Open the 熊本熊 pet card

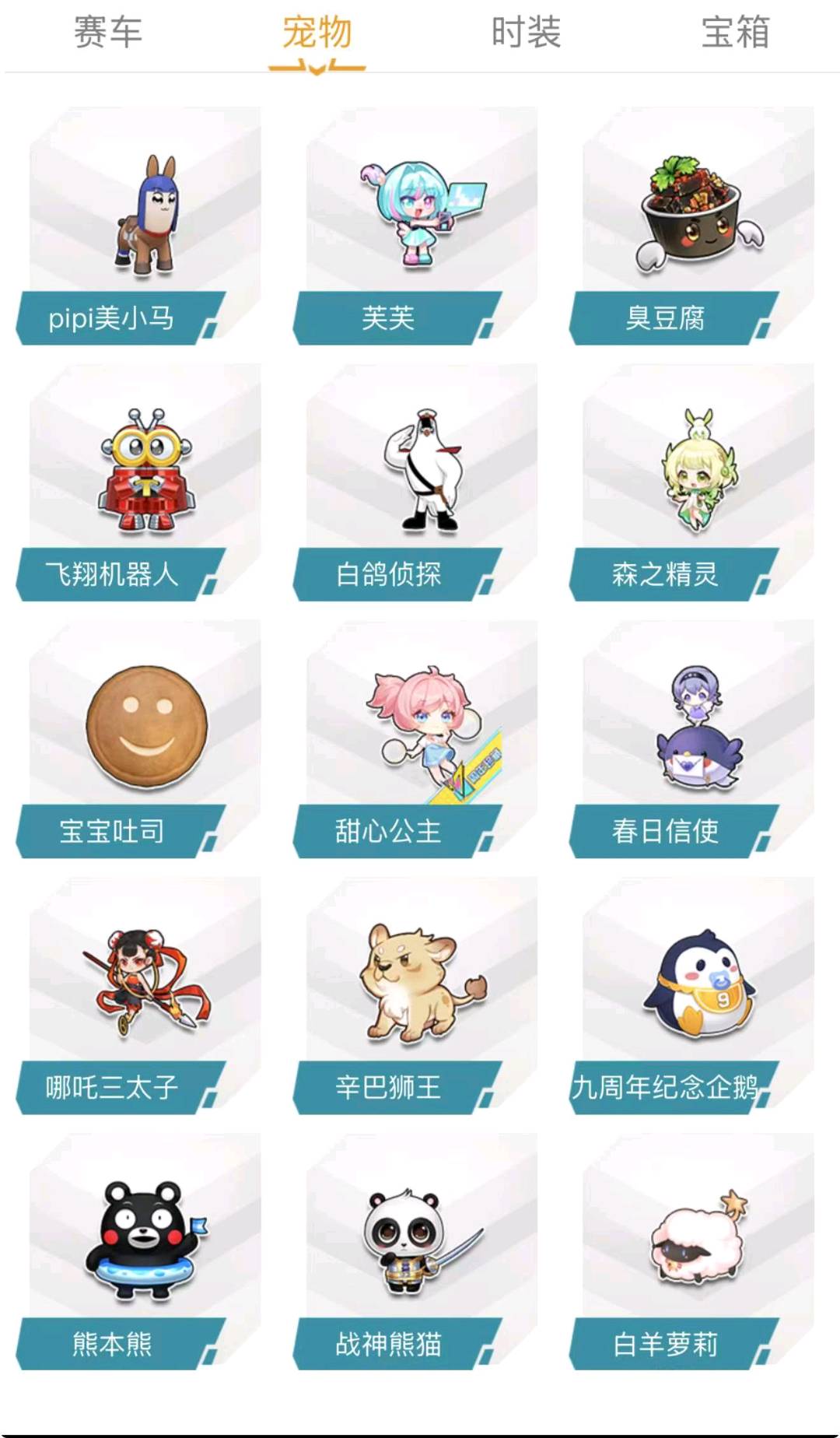pos(140,1251)
